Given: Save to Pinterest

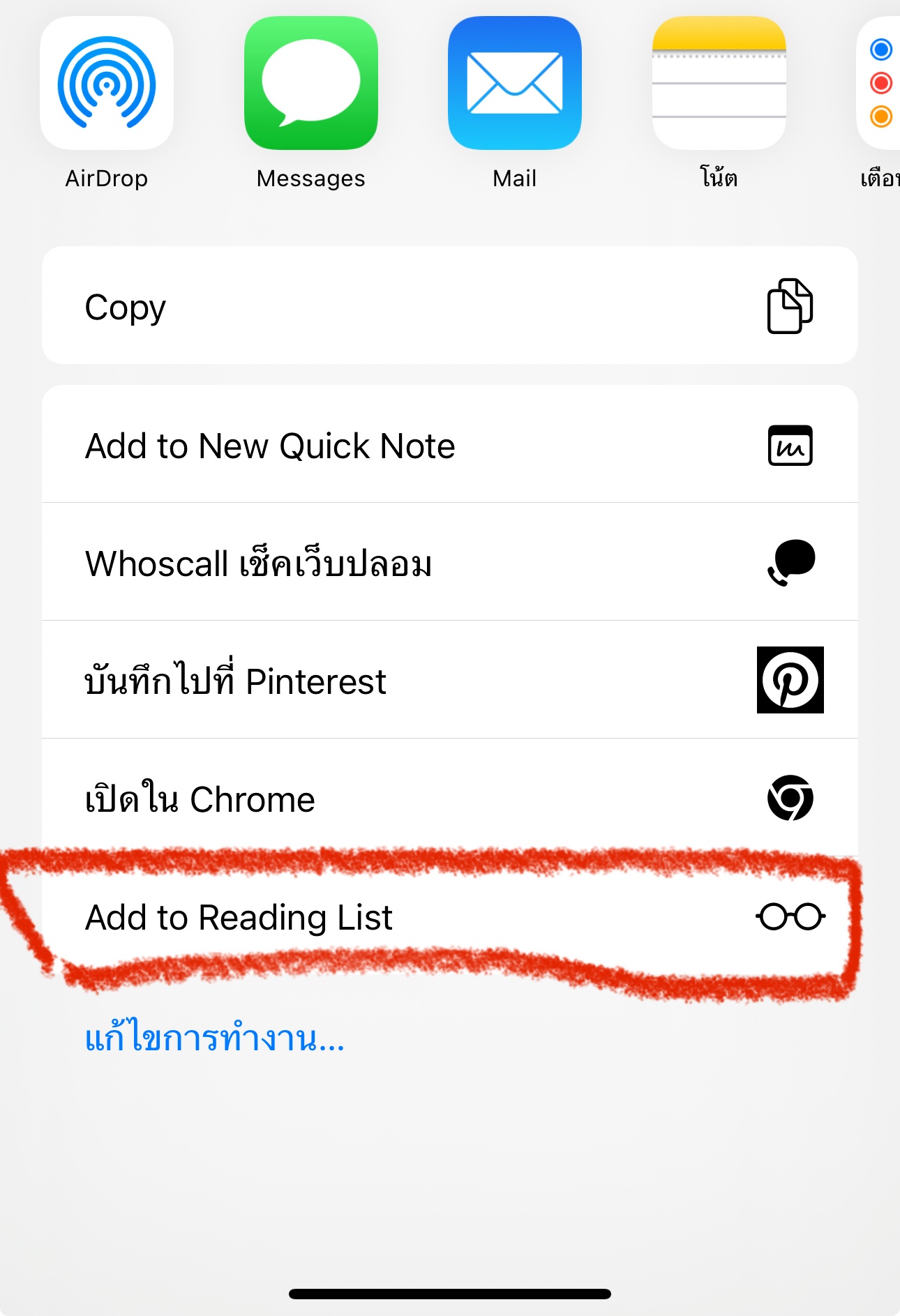Looking at the screenshot, I should (x=449, y=680).
